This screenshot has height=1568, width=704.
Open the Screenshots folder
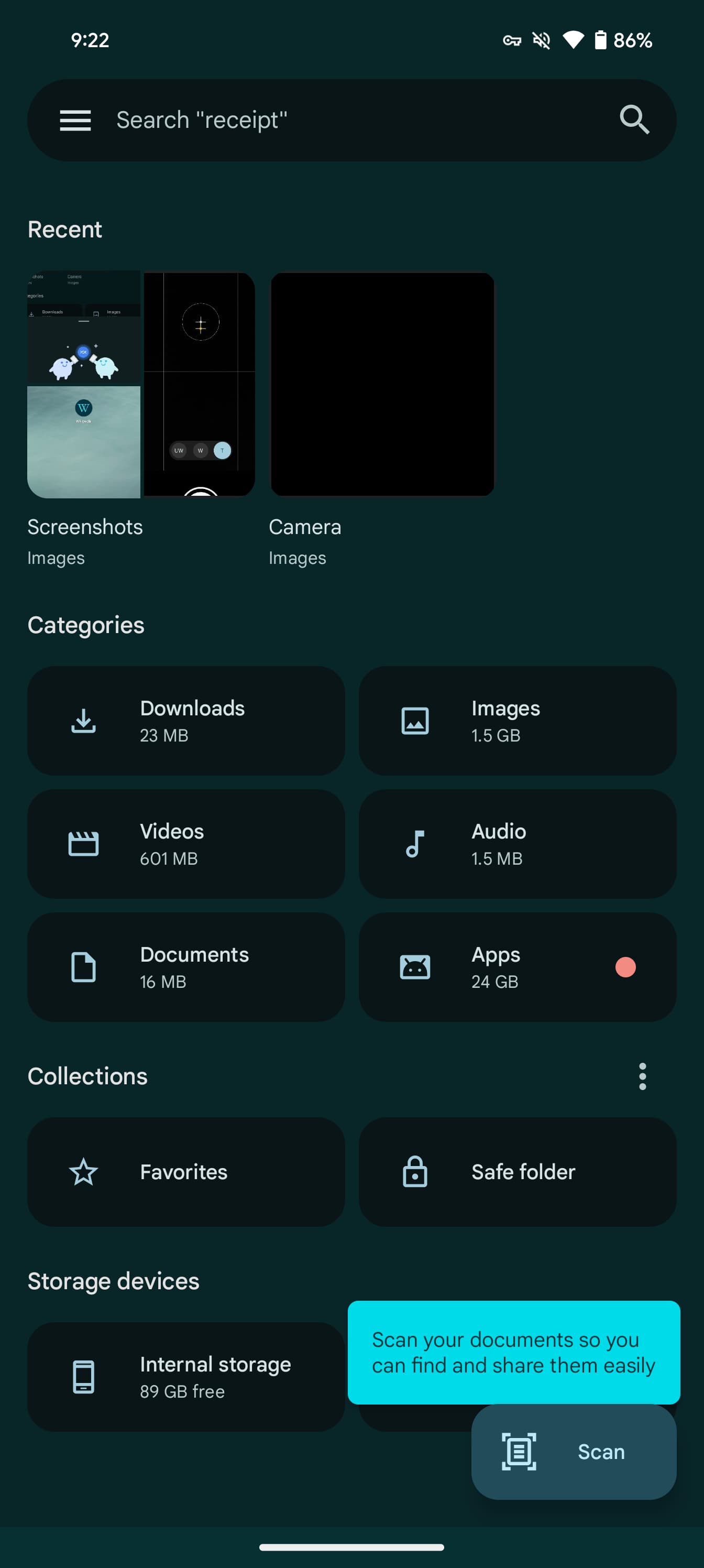pos(140,384)
